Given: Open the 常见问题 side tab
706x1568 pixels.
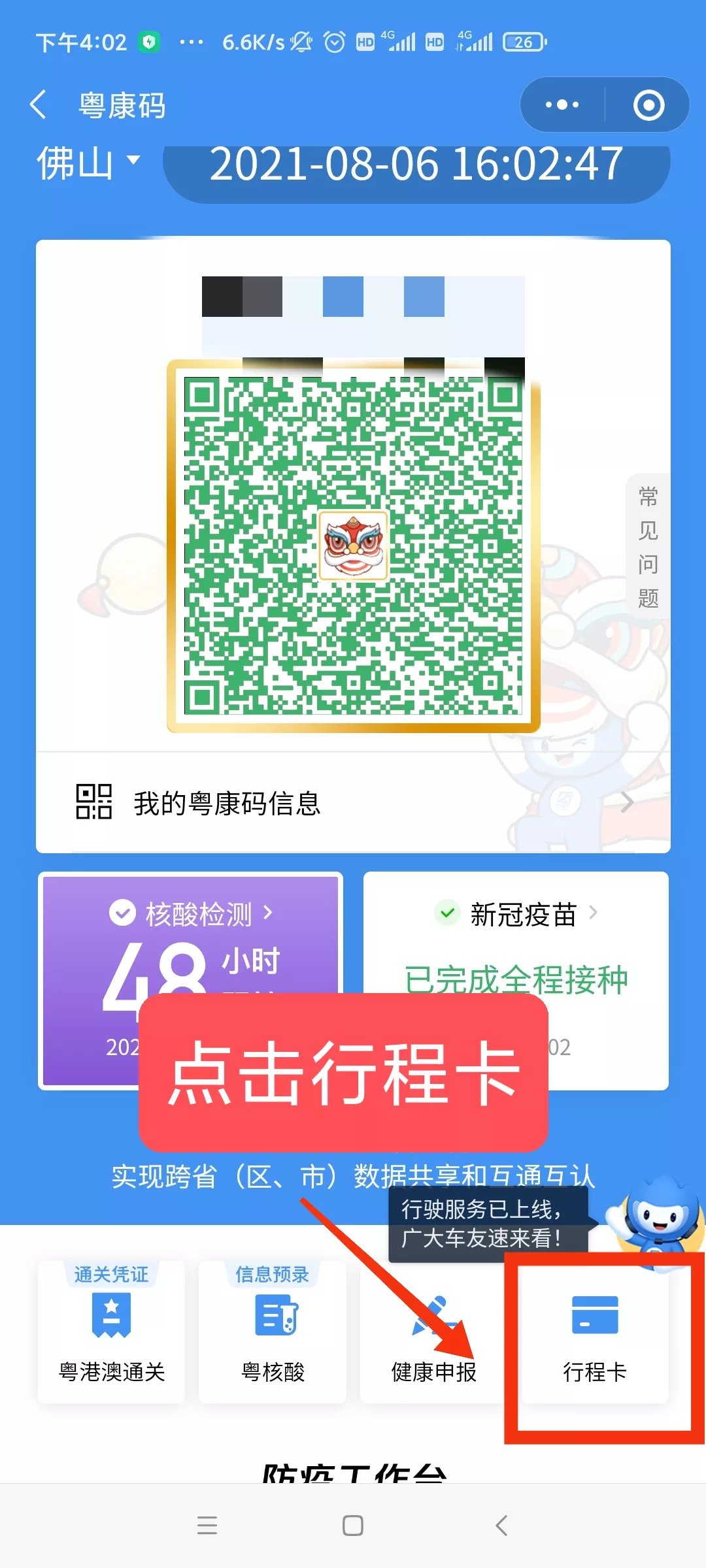Looking at the screenshot, I should pyautogui.click(x=648, y=547).
